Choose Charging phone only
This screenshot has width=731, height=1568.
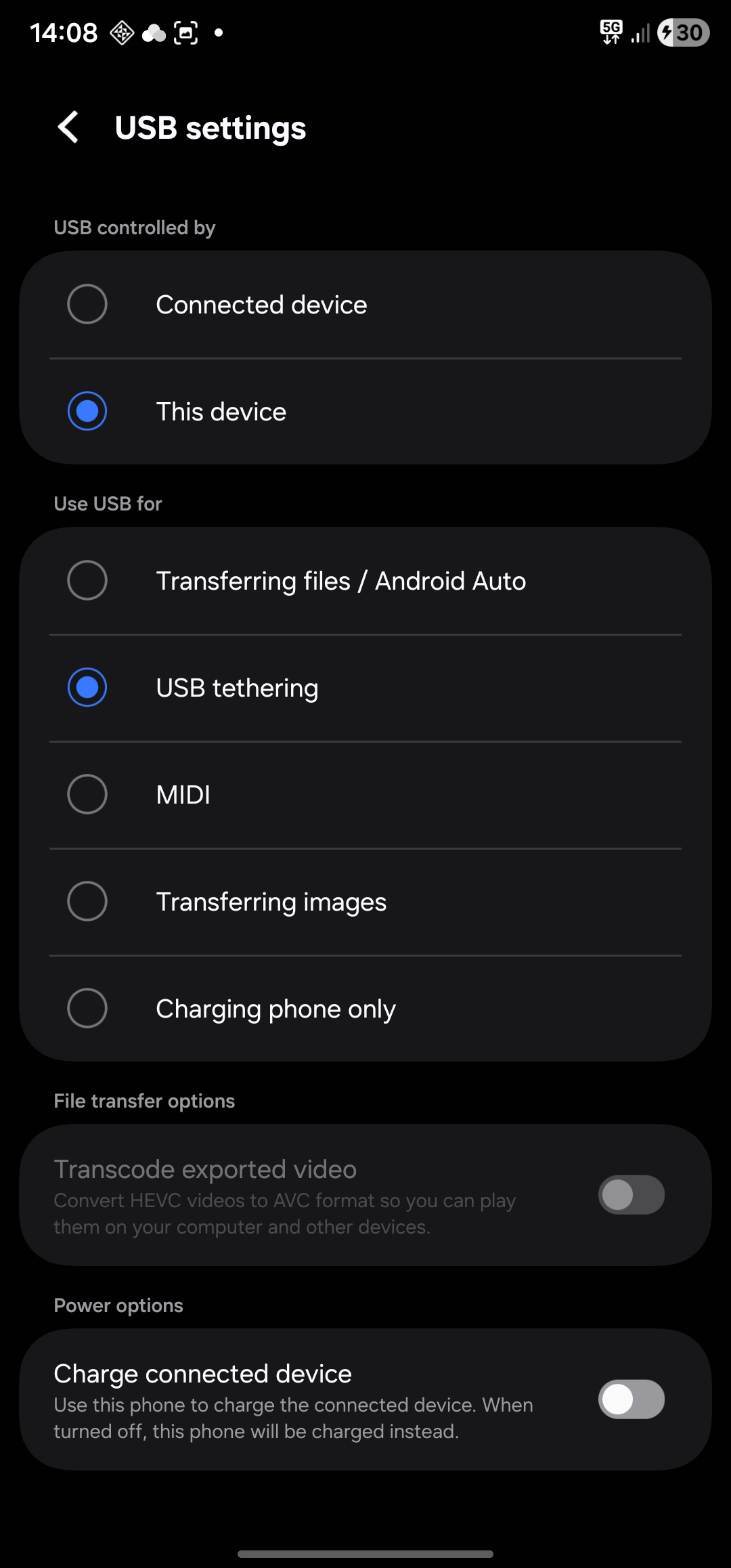87,1009
